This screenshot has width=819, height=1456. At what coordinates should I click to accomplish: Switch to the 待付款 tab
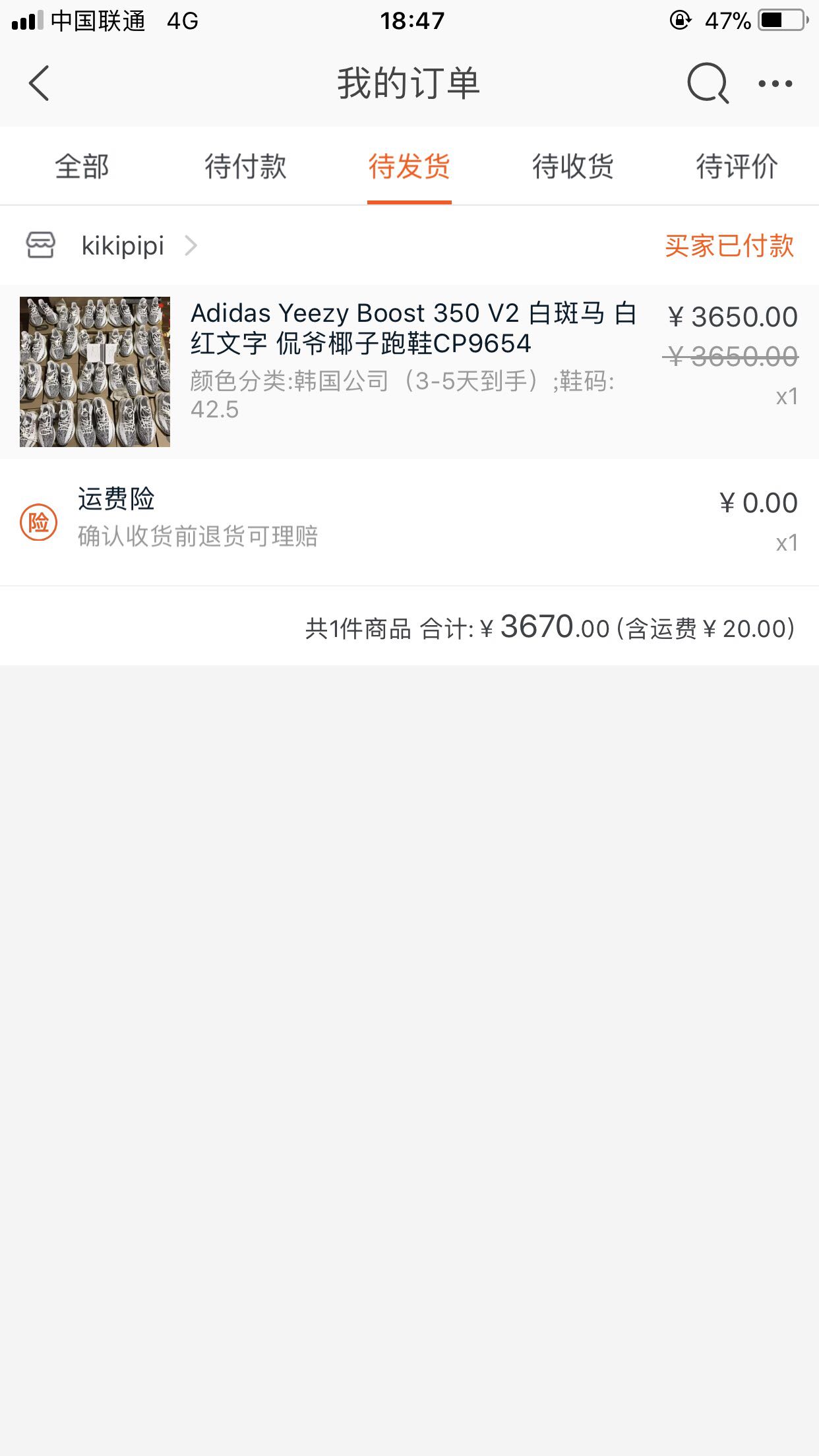coord(245,166)
